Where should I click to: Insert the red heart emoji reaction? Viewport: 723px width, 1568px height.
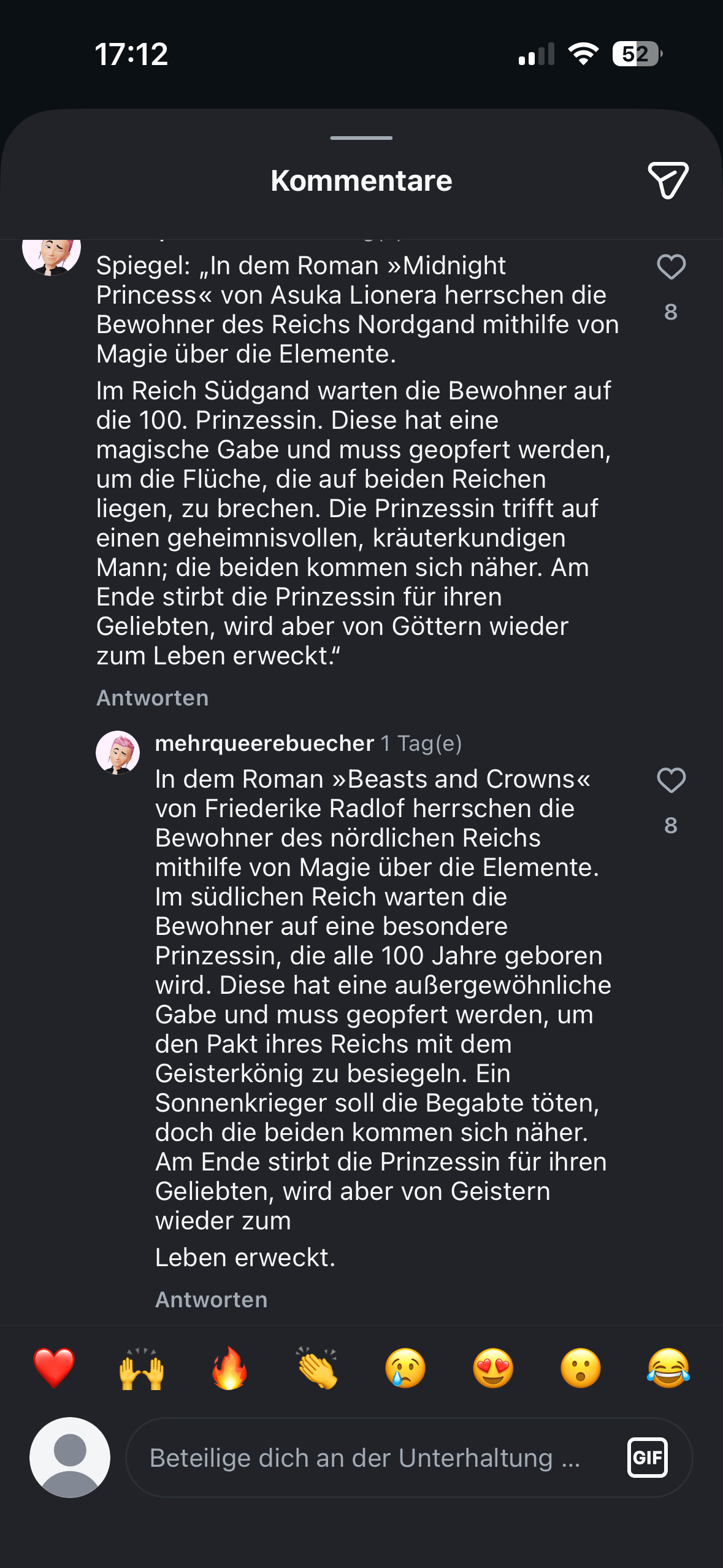click(54, 1369)
